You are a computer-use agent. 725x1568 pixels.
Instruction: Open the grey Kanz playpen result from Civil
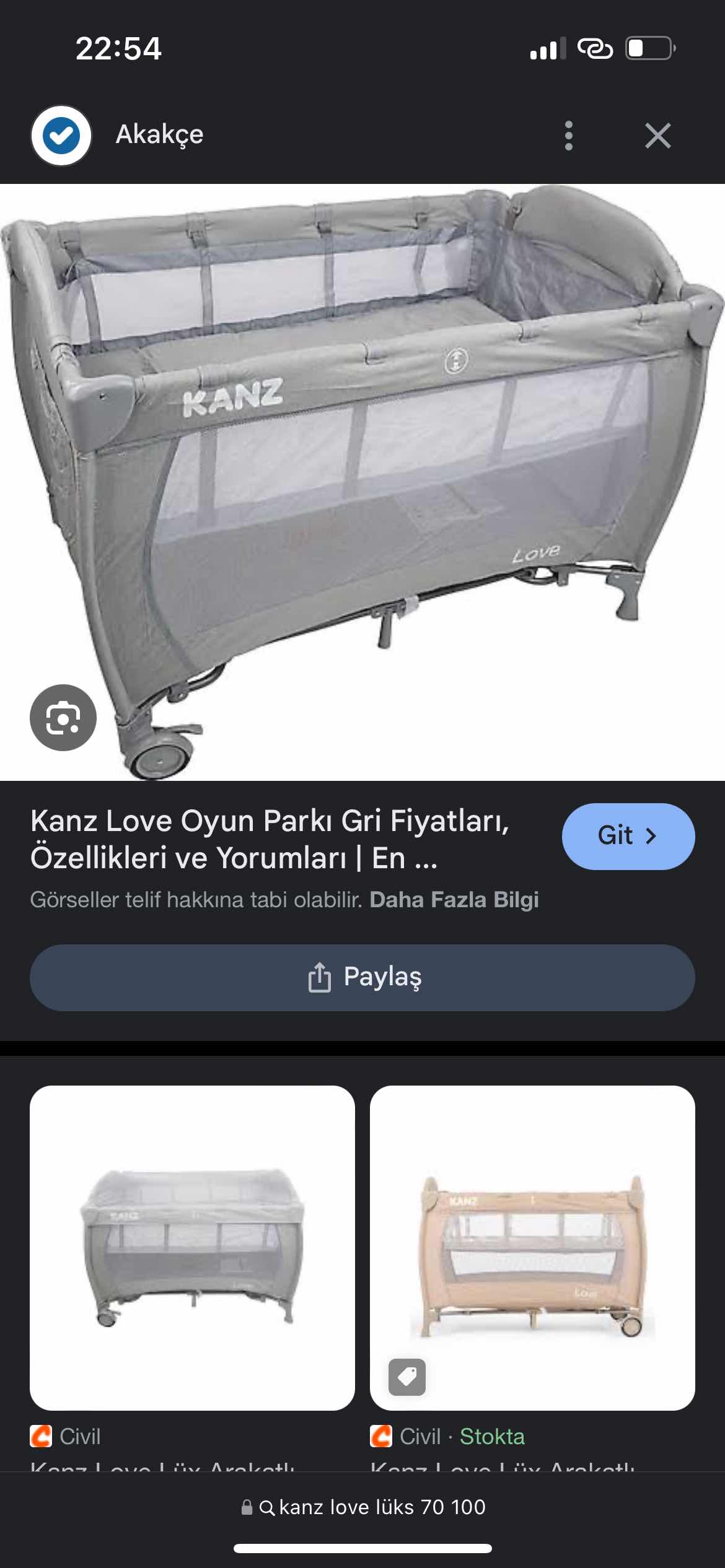point(192,1247)
